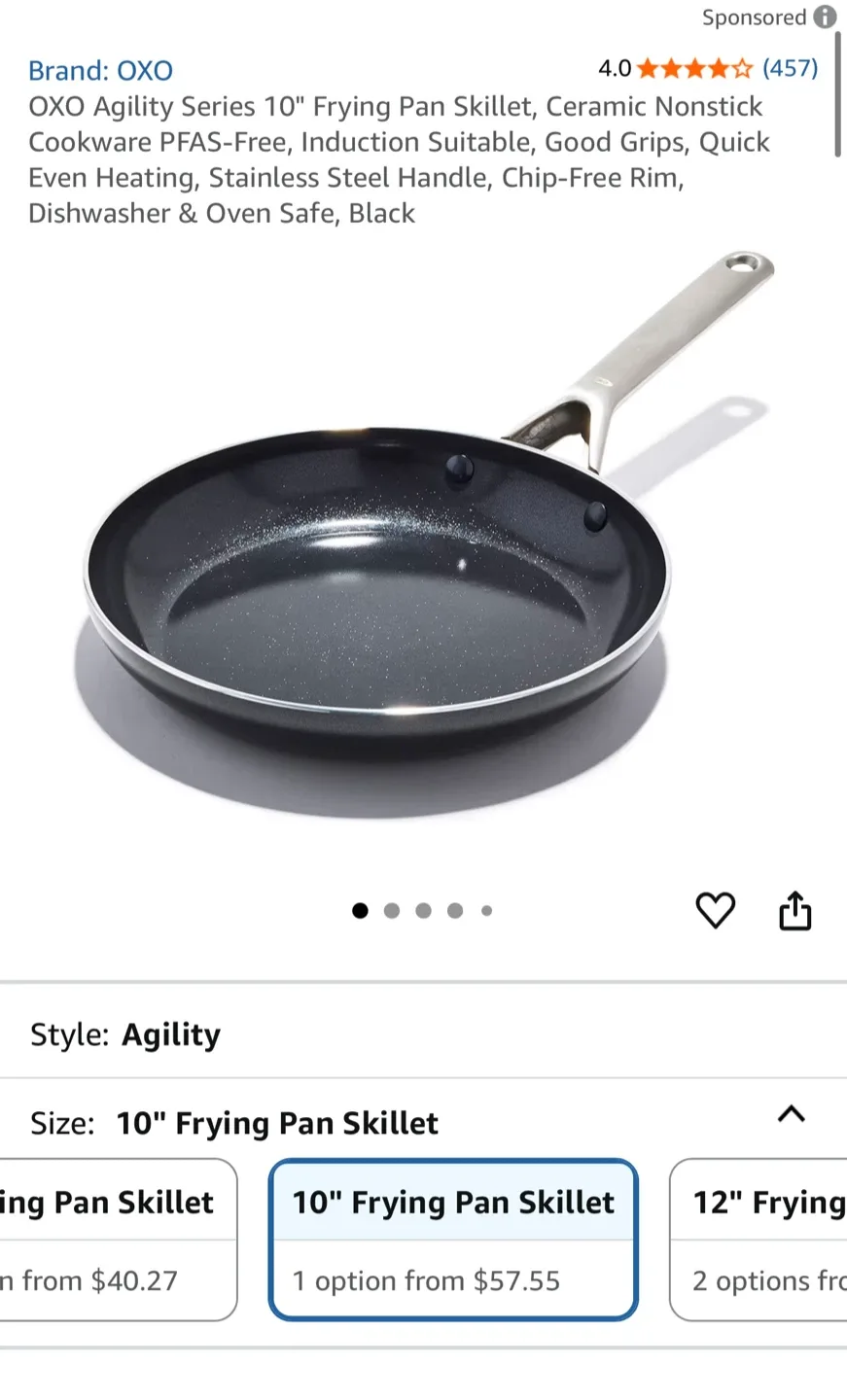Open the Brand: OXO page
This screenshot has height=1400, width=847.
pyautogui.click(x=100, y=70)
